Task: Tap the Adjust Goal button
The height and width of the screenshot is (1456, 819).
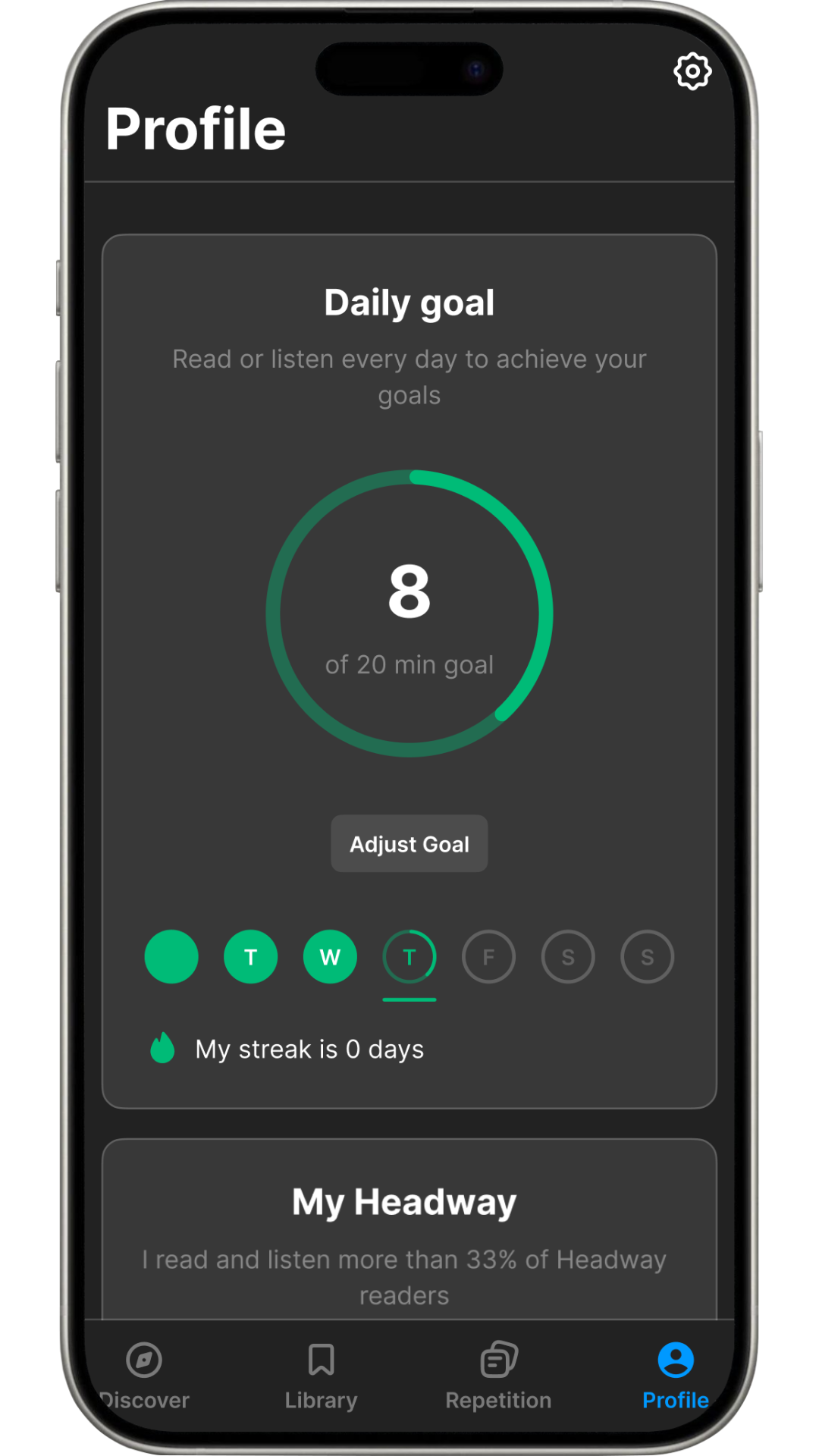Action: pos(409,843)
